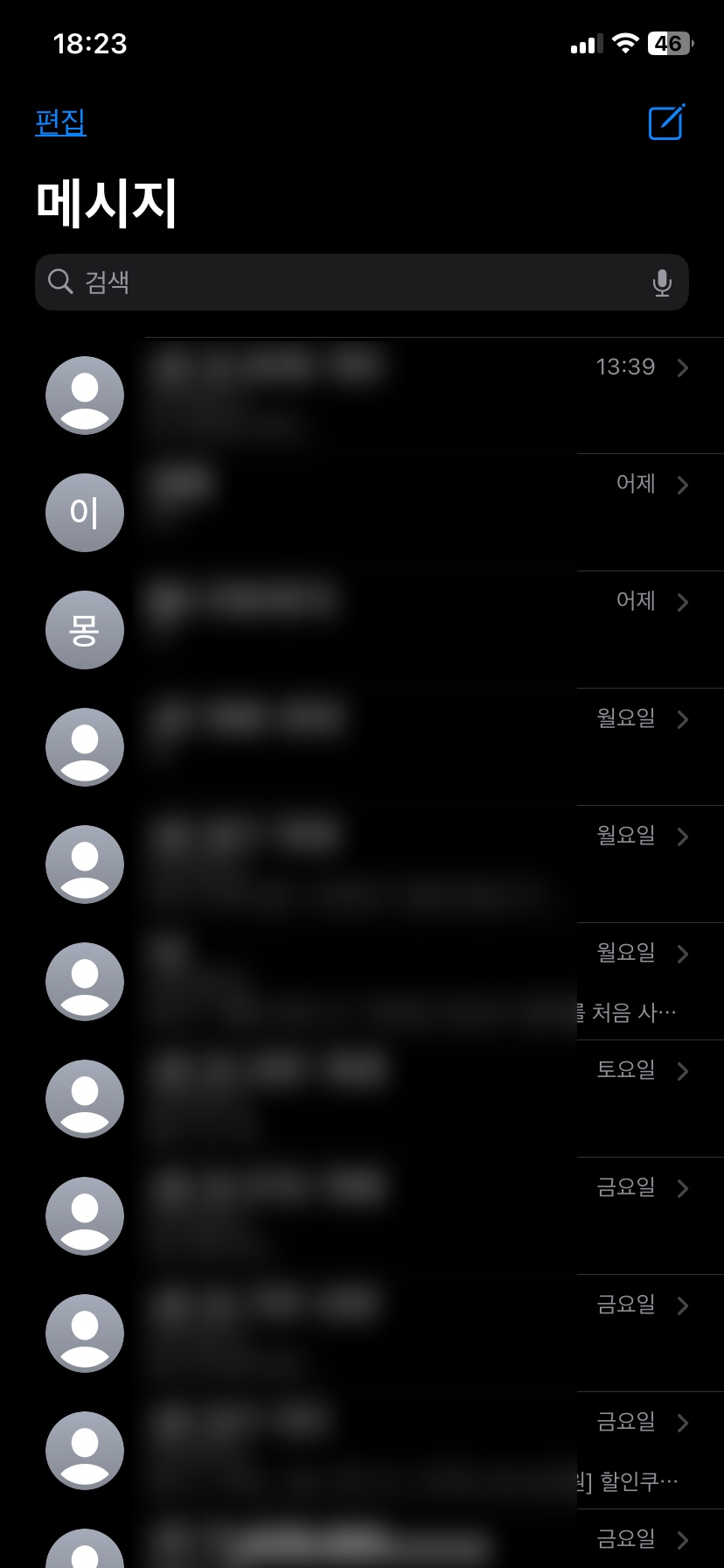Open the conversation with the 몽 avatar

coord(362,630)
